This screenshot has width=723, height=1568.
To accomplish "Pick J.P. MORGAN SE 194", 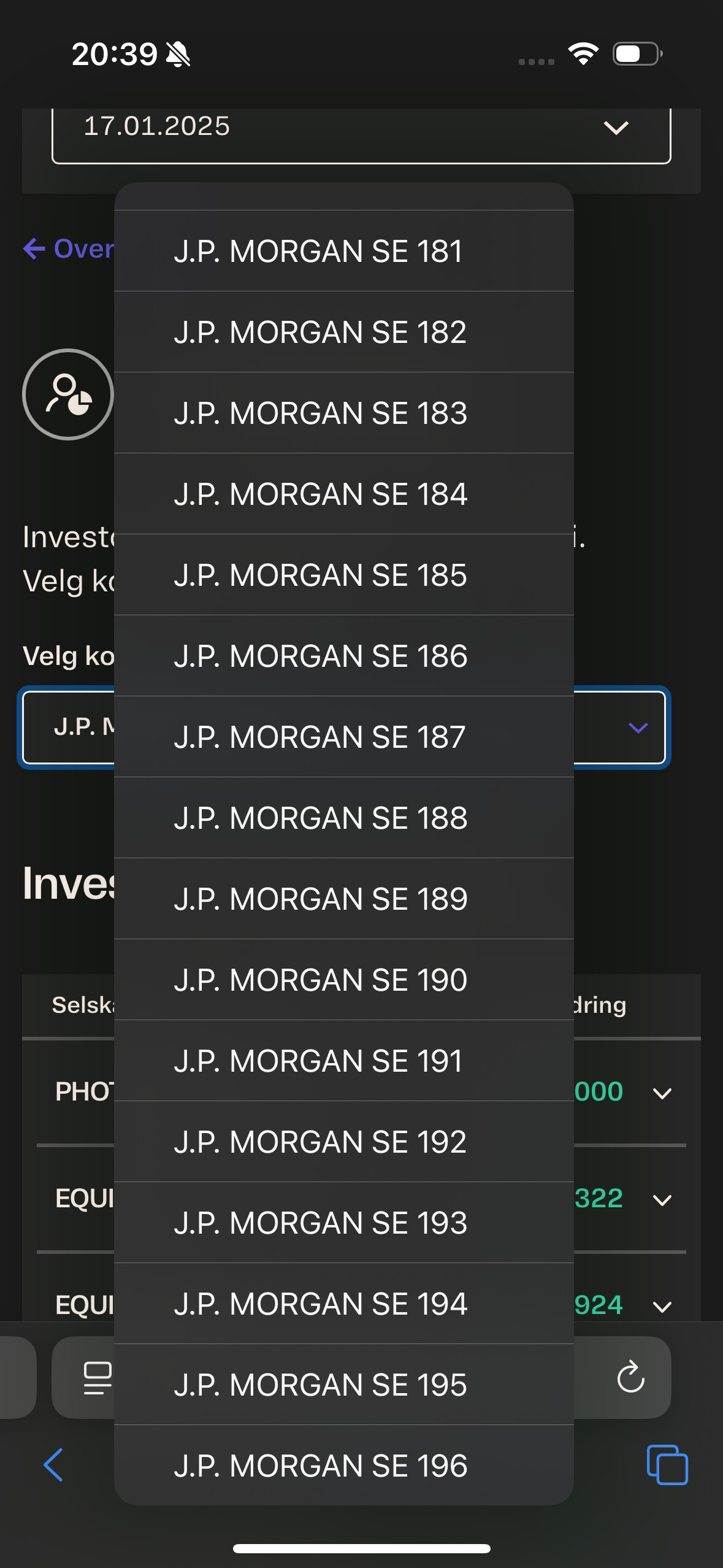I will click(x=343, y=1304).
